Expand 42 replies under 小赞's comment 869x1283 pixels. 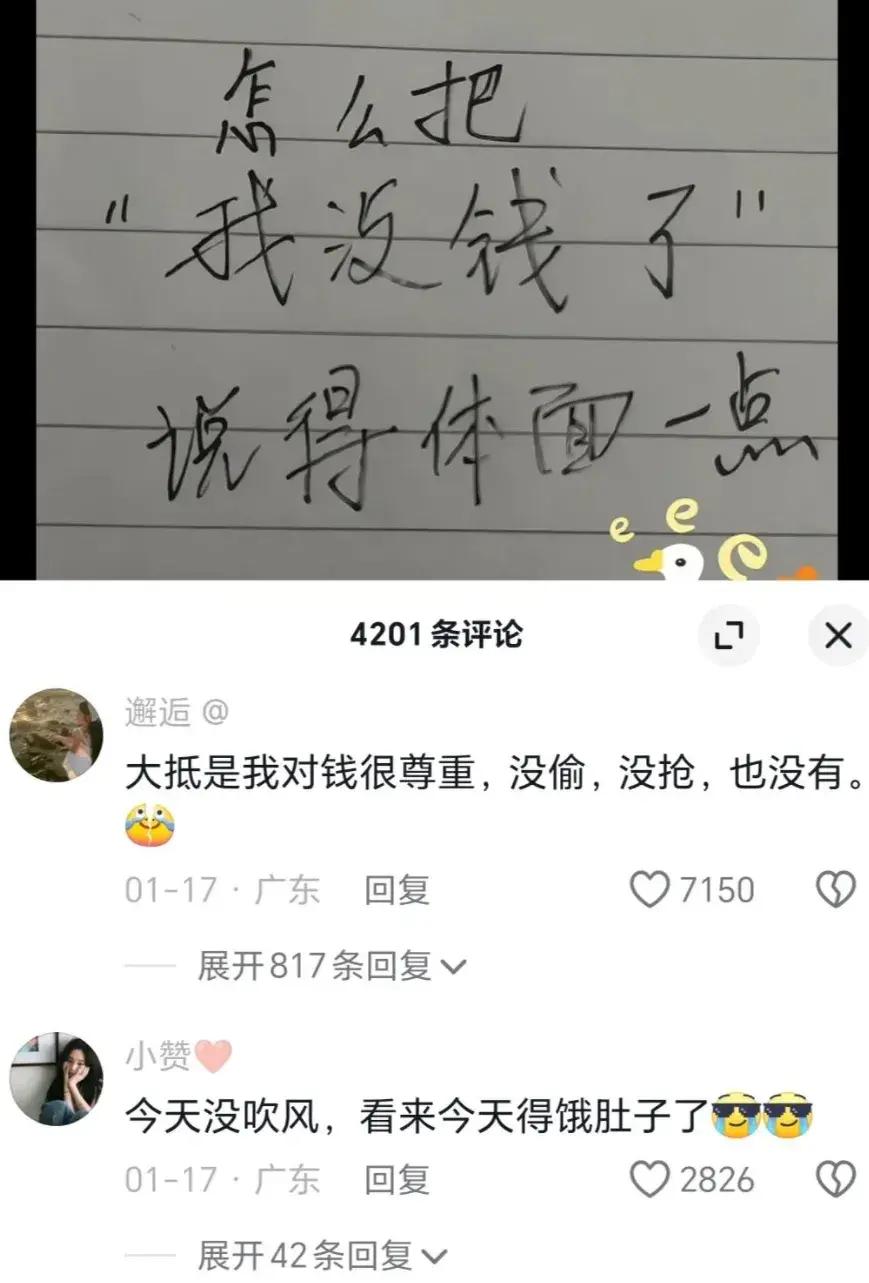pos(322,1255)
